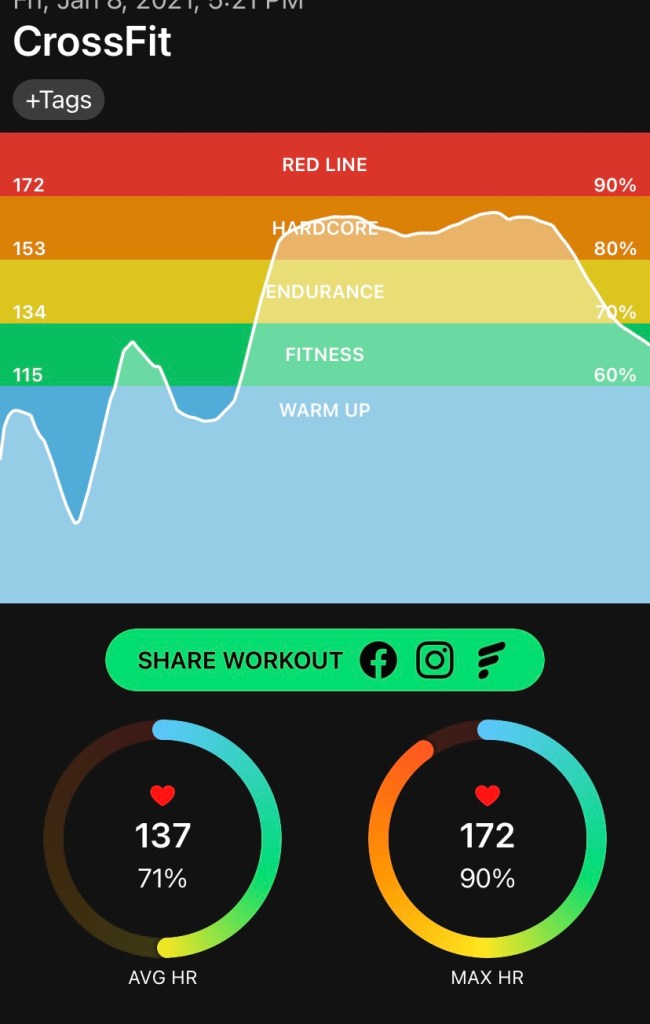Share workout to Facebook
This screenshot has height=1024, width=650.
(378, 660)
